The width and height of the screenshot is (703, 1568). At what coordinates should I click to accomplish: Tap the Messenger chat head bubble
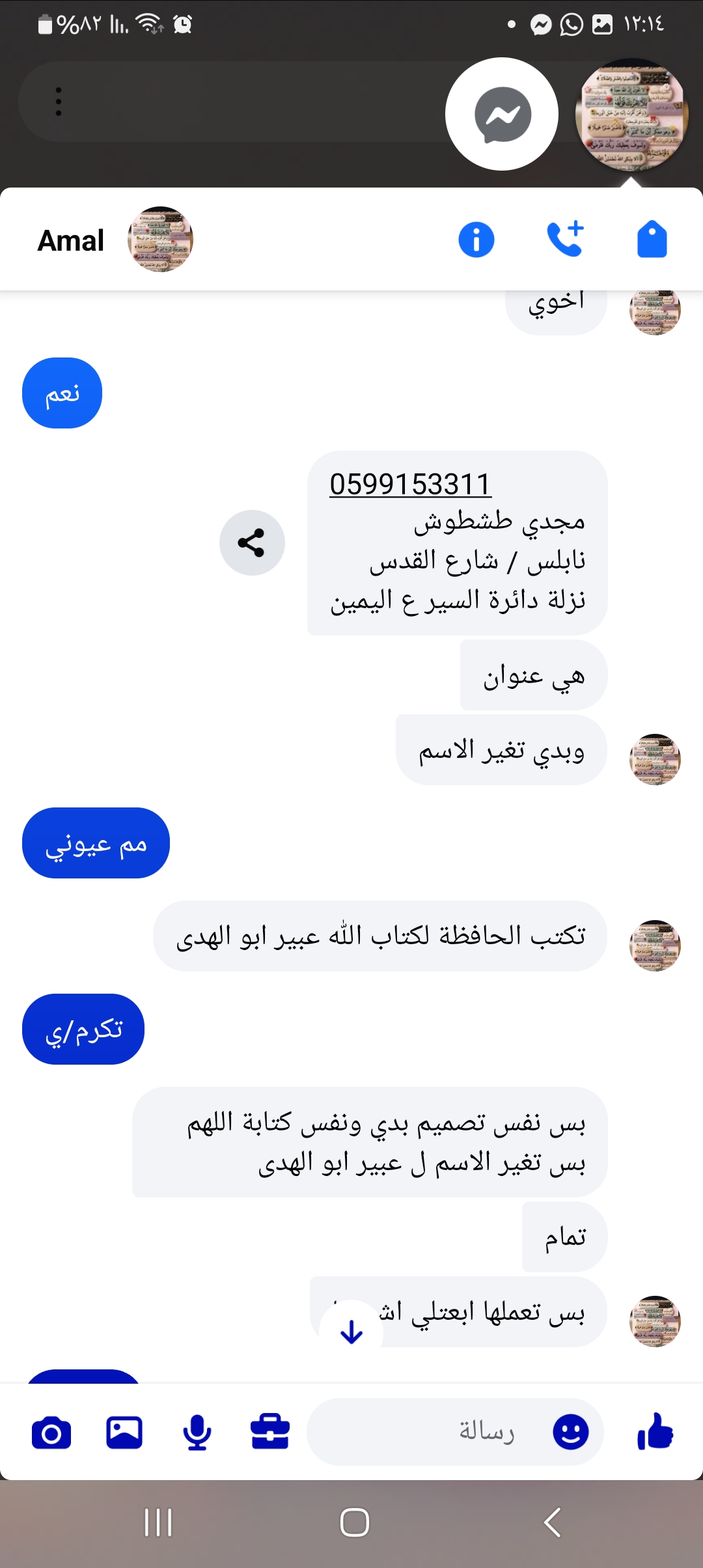click(502, 114)
